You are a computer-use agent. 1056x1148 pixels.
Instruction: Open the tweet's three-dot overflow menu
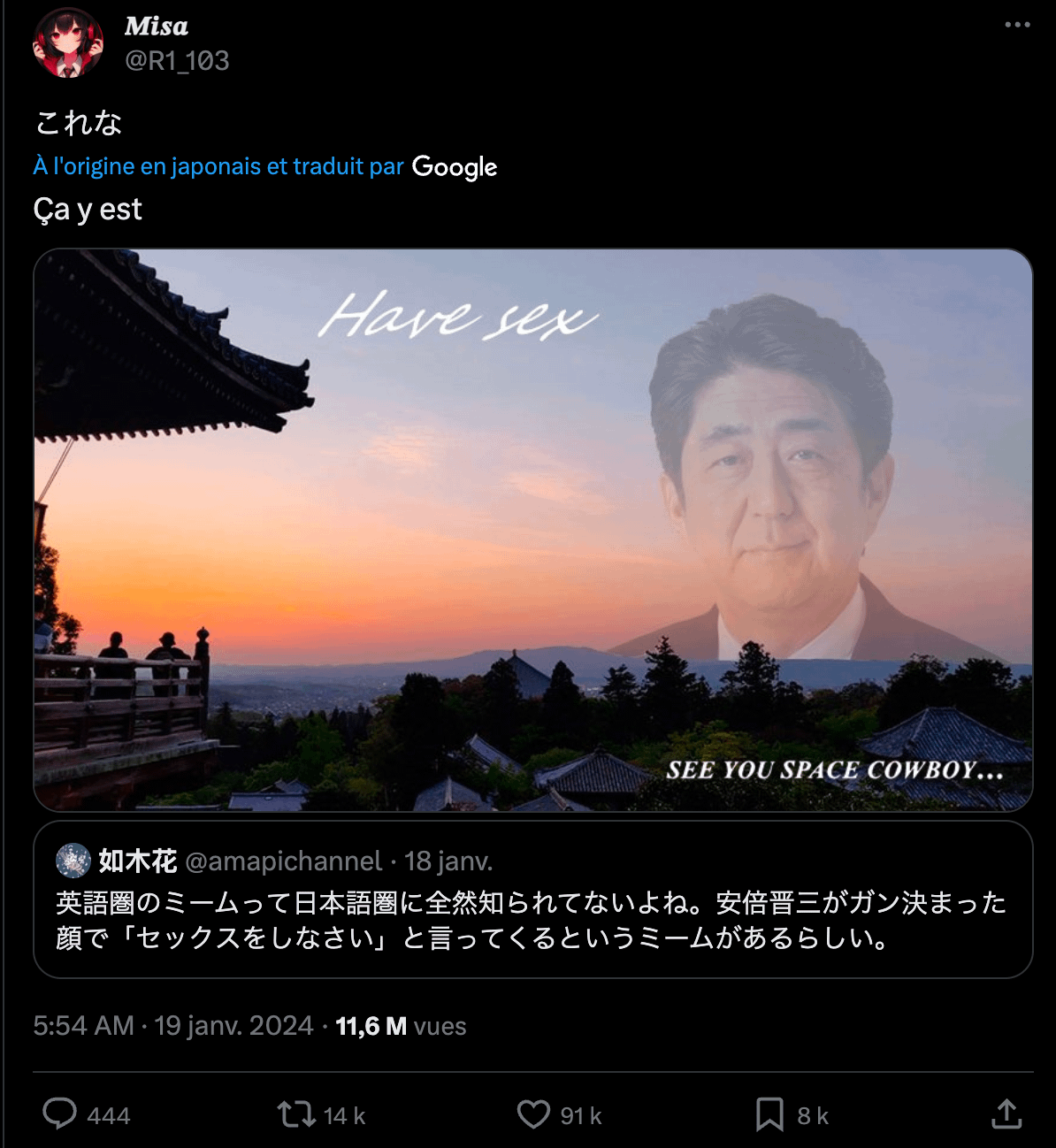(x=1017, y=25)
